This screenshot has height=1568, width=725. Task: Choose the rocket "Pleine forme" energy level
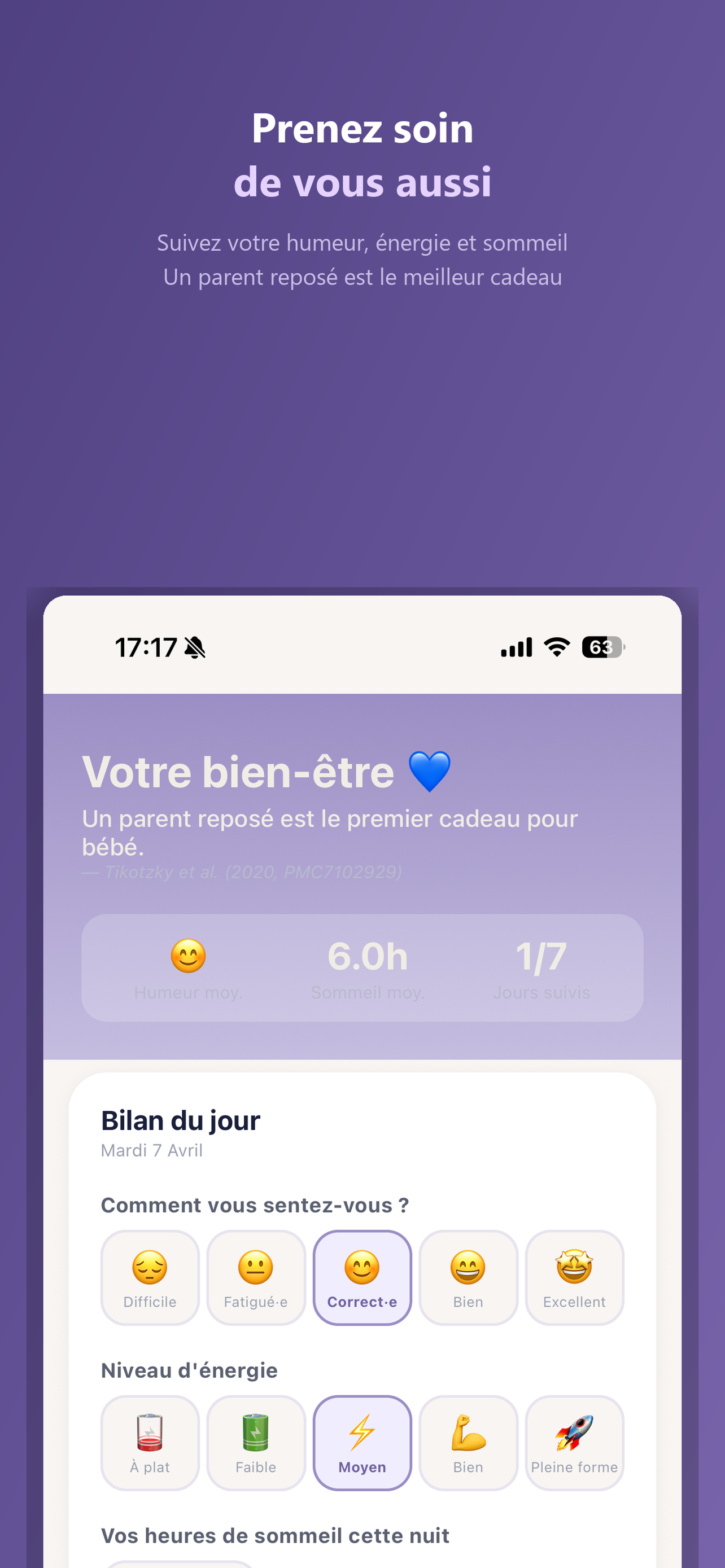click(574, 1443)
